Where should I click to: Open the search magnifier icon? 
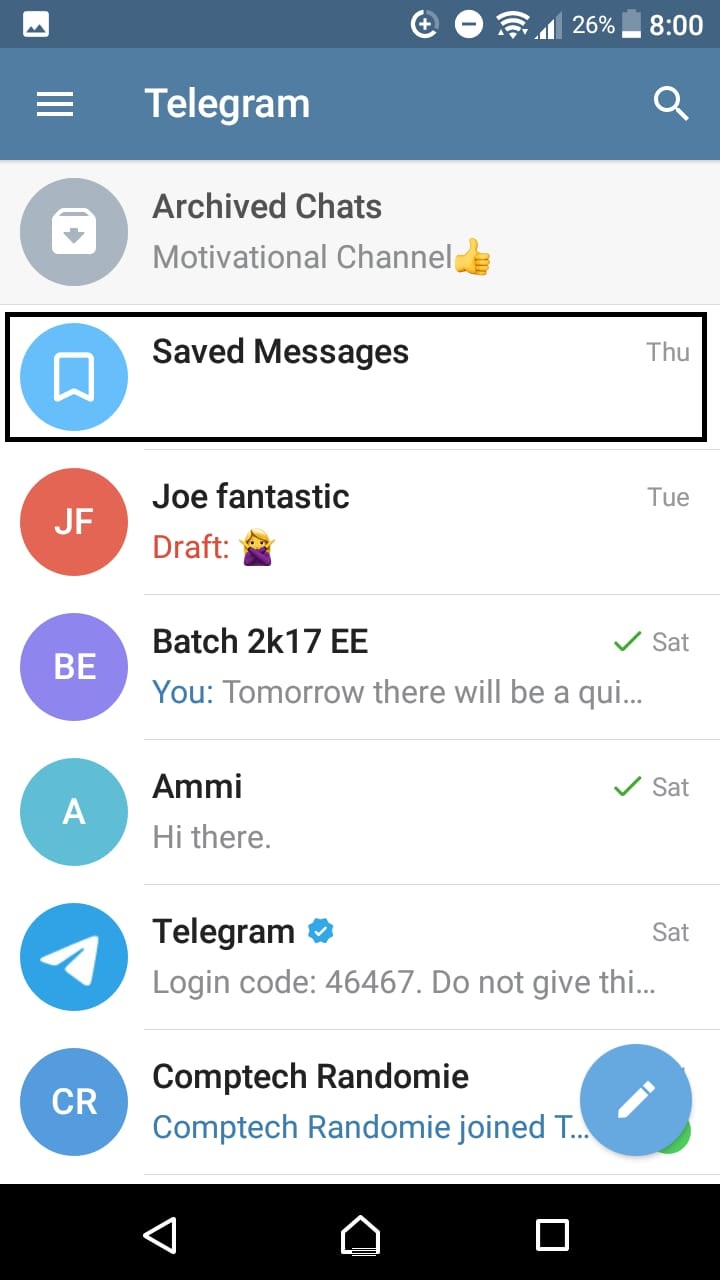click(671, 103)
